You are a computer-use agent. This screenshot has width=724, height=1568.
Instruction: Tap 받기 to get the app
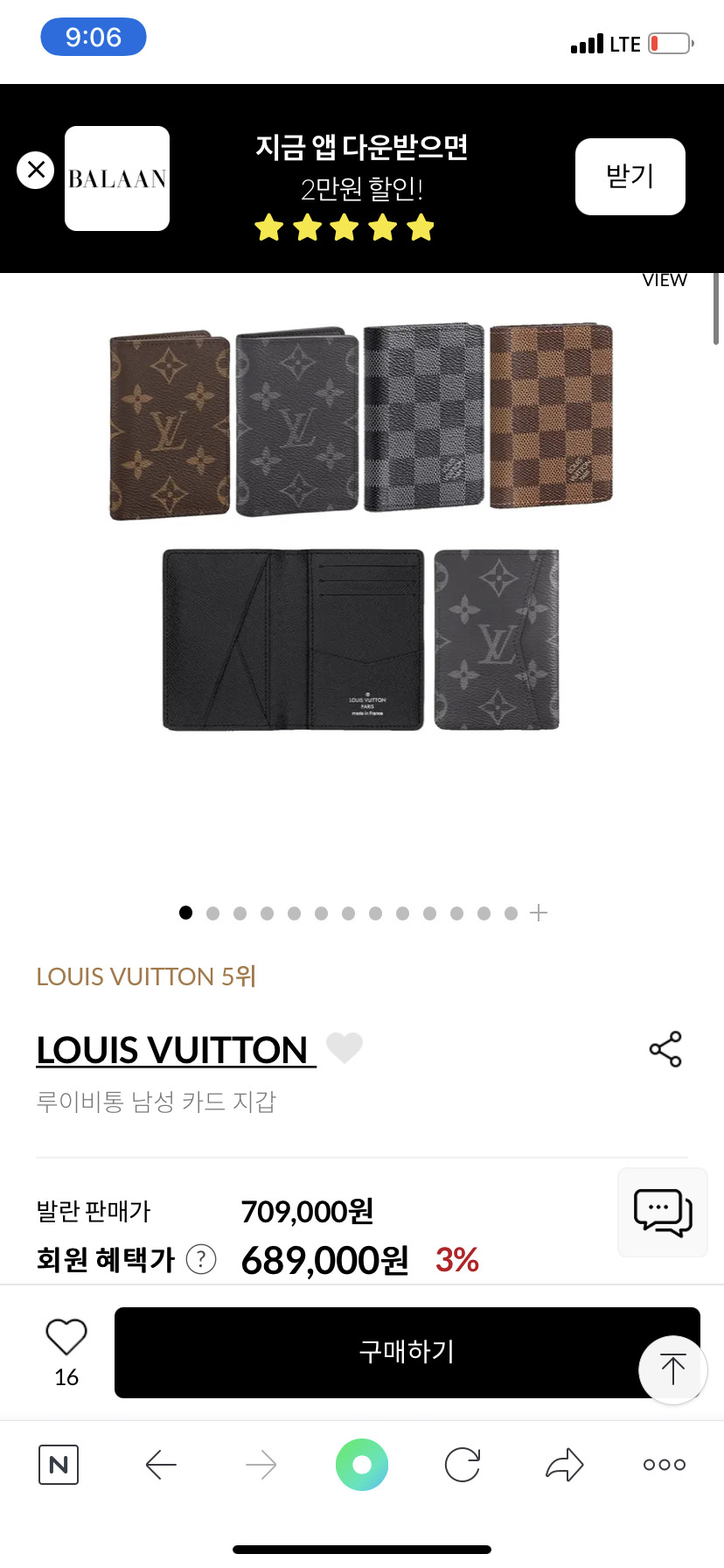click(x=630, y=177)
